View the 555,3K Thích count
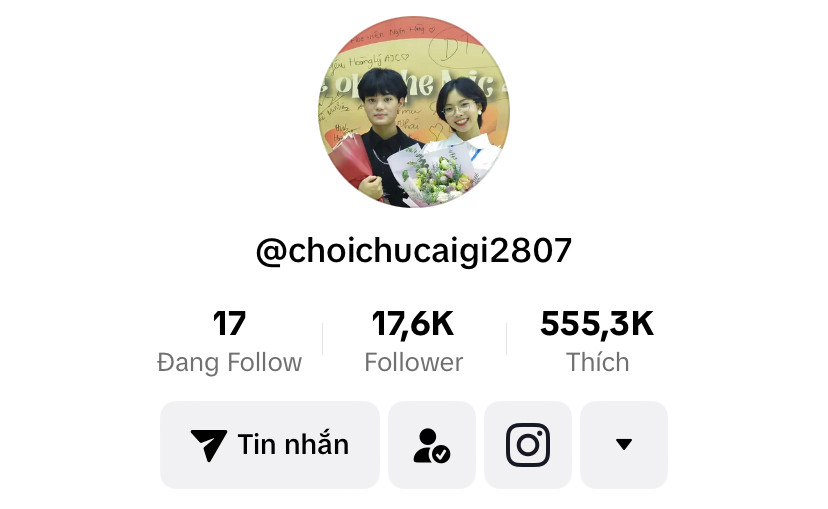 (597, 341)
